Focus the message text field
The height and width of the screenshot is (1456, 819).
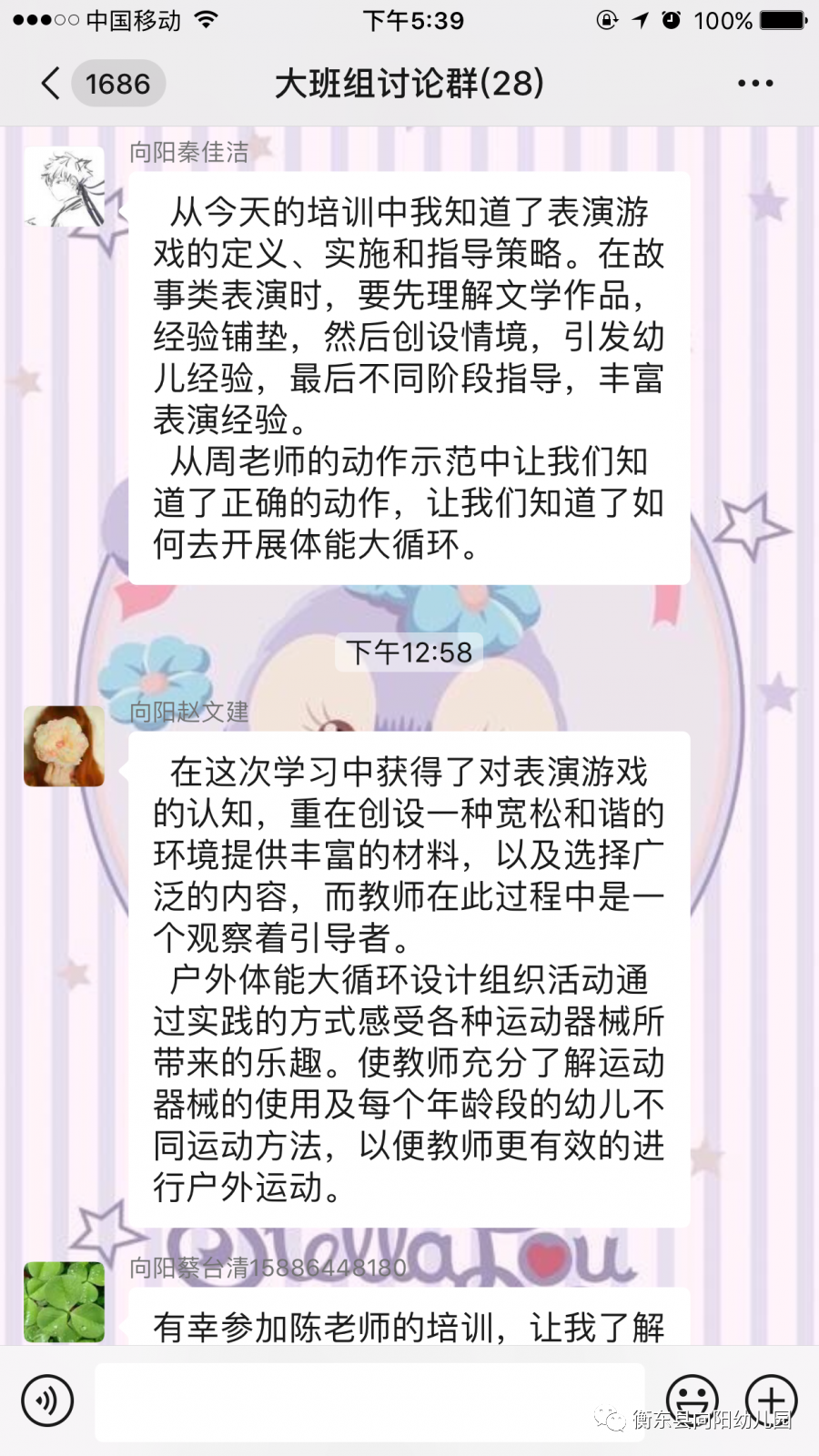click(x=369, y=1400)
